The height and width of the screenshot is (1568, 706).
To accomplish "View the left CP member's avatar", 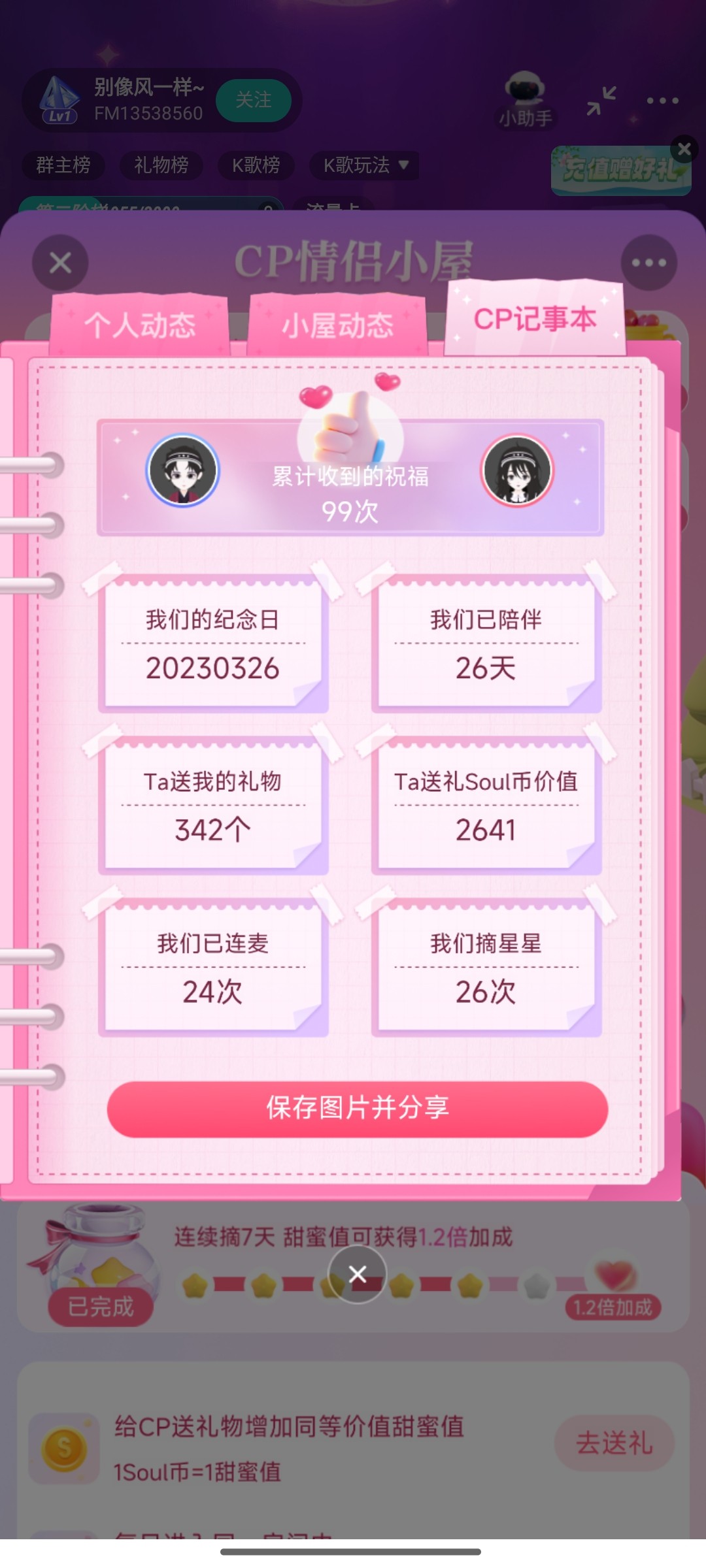I will (183, 470).
